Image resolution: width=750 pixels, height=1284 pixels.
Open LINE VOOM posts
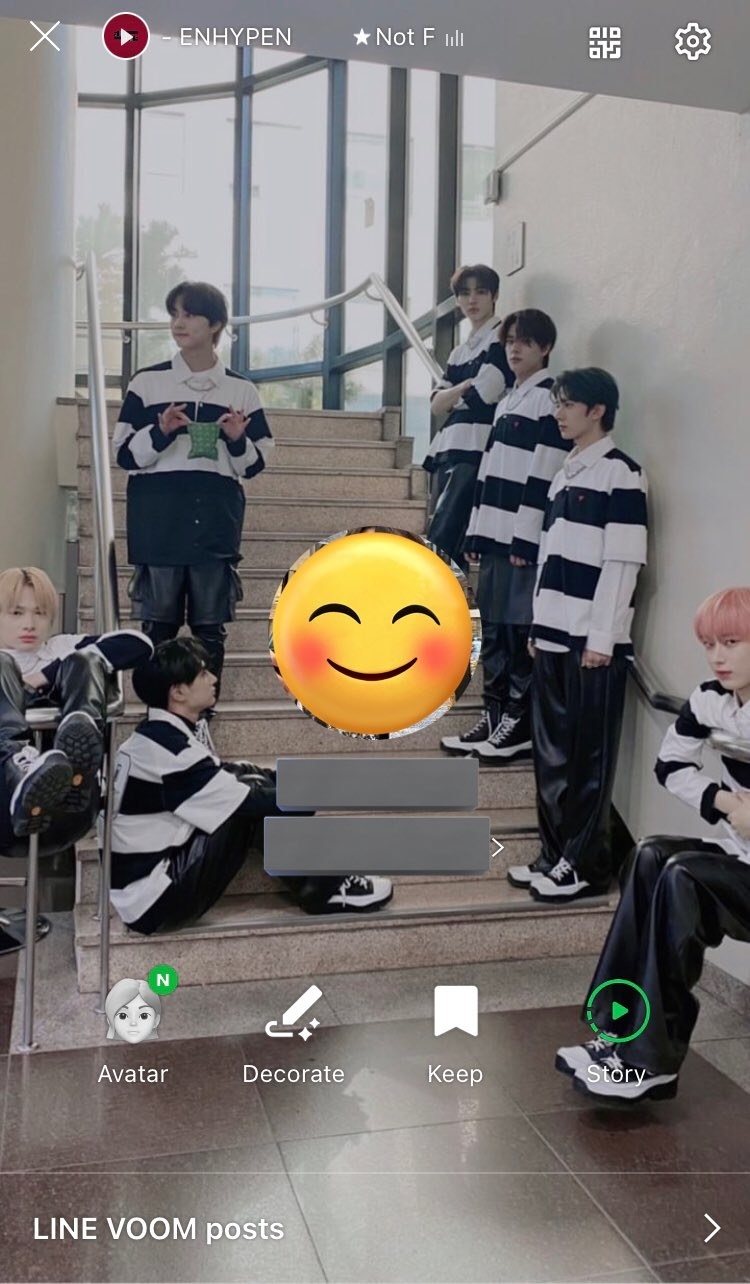point(375,1228)
